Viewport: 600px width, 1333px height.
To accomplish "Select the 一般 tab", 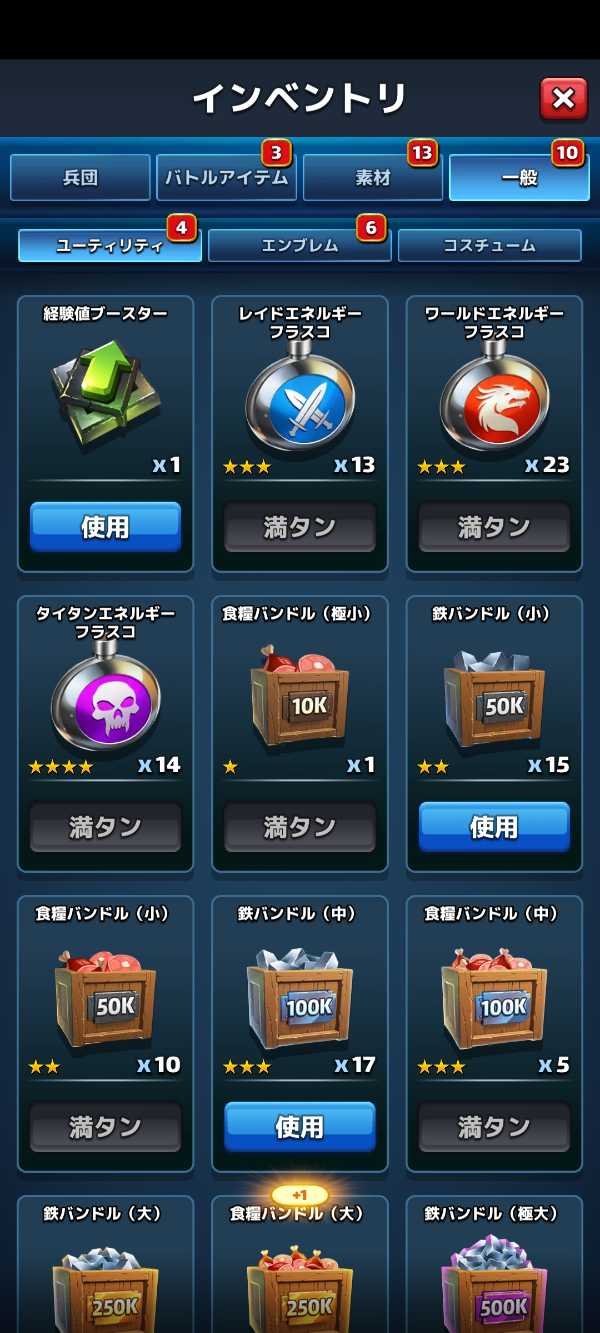I will click(x=518, y=178).
